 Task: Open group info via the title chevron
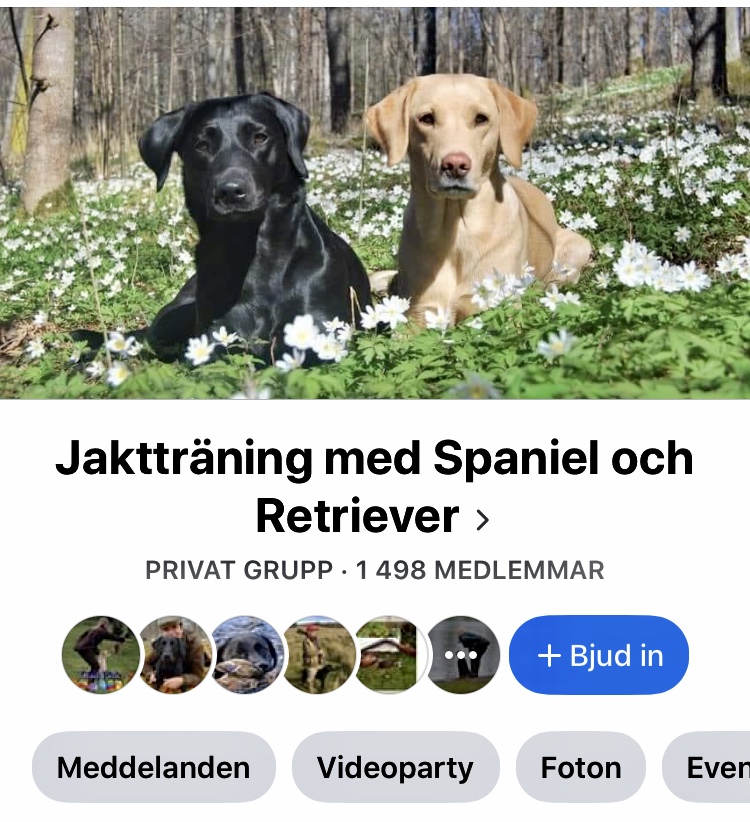[x=483, y=519]
